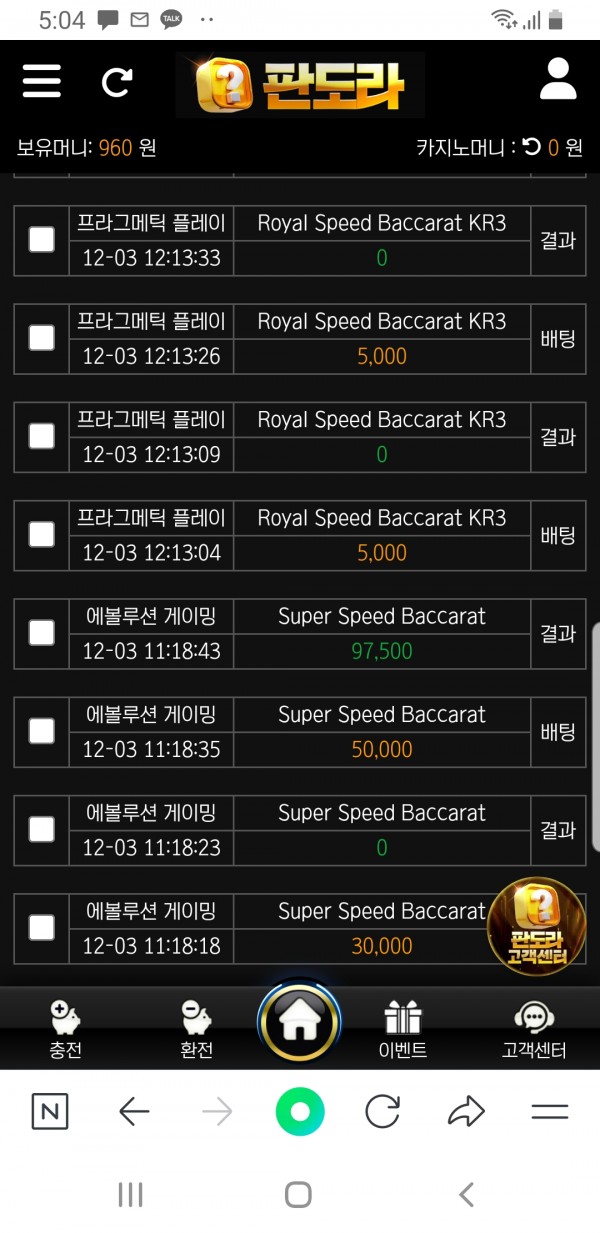
Task: Check the box for the 12:13:09 result
Action: 41,436
